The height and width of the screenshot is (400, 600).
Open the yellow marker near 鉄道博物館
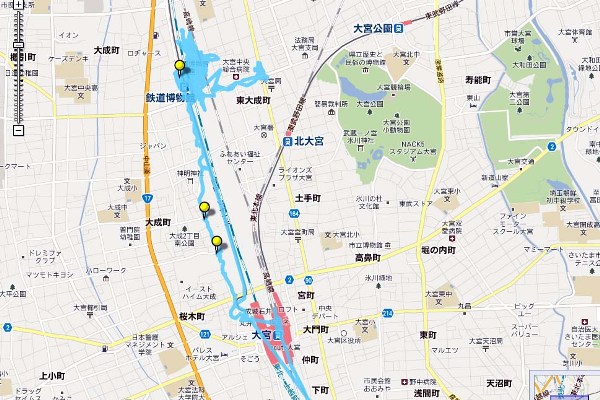tap(180, 67)
